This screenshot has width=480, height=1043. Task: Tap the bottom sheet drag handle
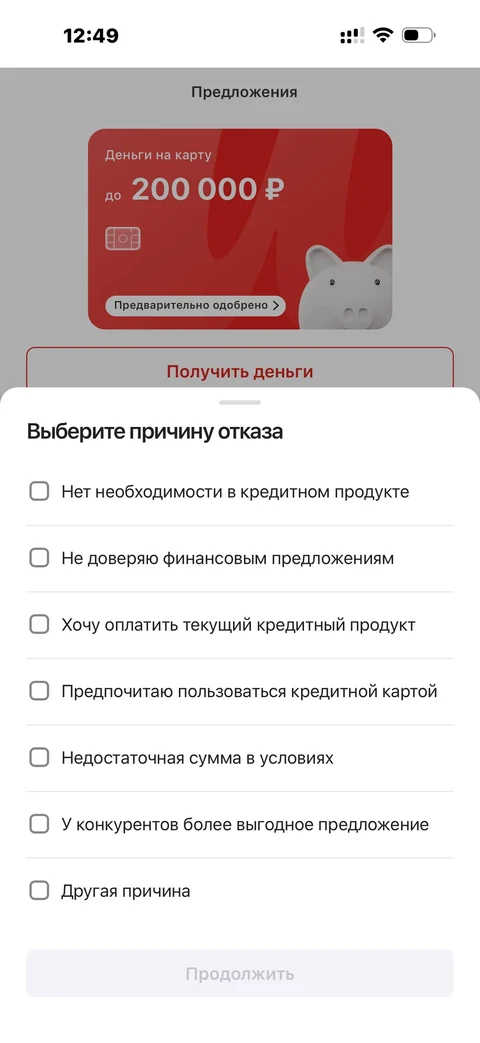click(x=240, y=402)
